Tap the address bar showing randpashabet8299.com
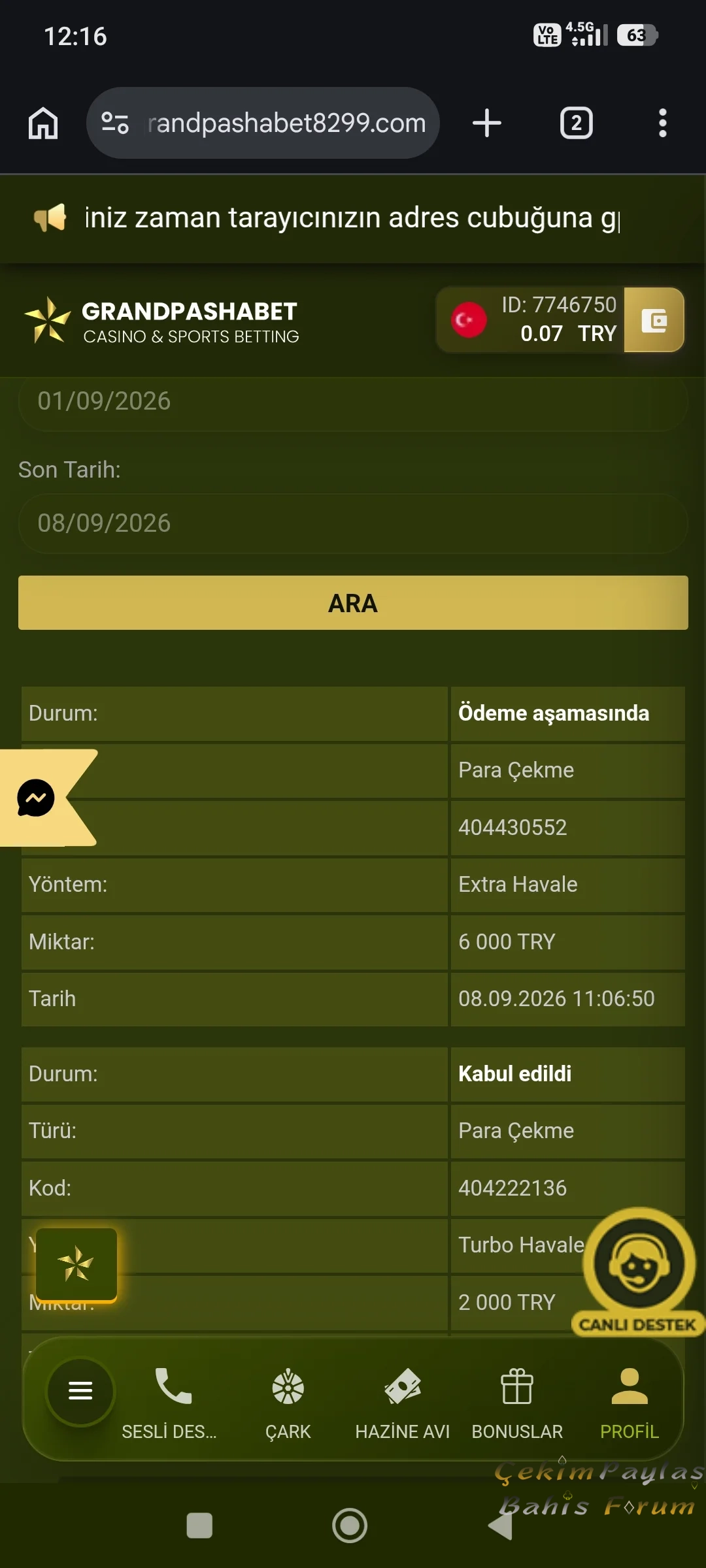The width and height of the screenshot is (706, 1568). 263,123
